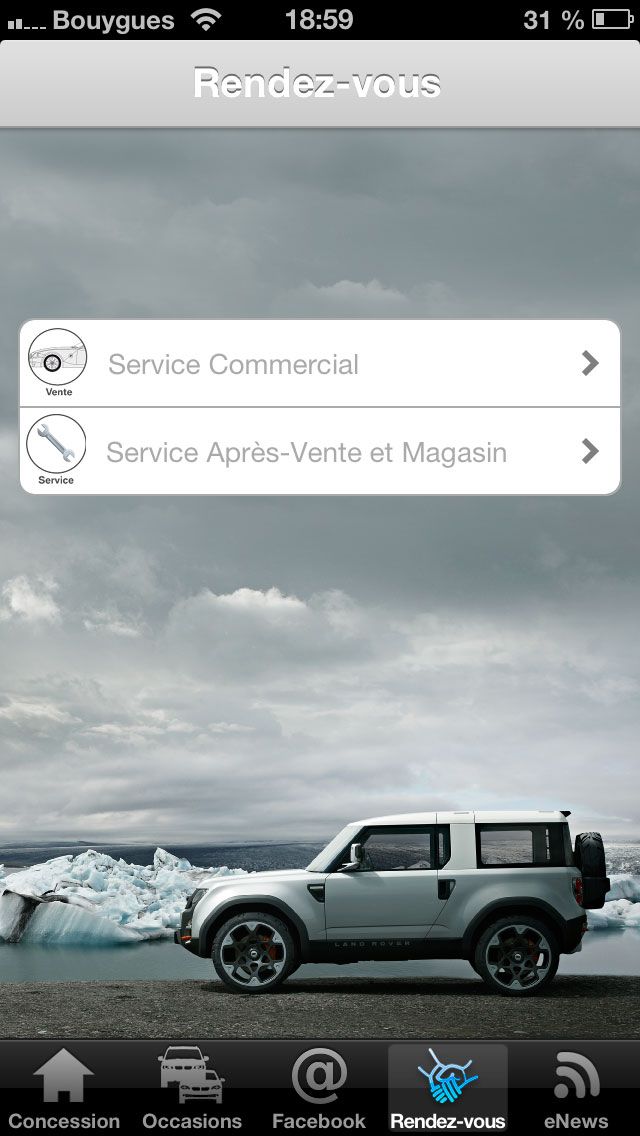Switch to the eNews tab
The image size is (640, 1136).
(576, 1090)
